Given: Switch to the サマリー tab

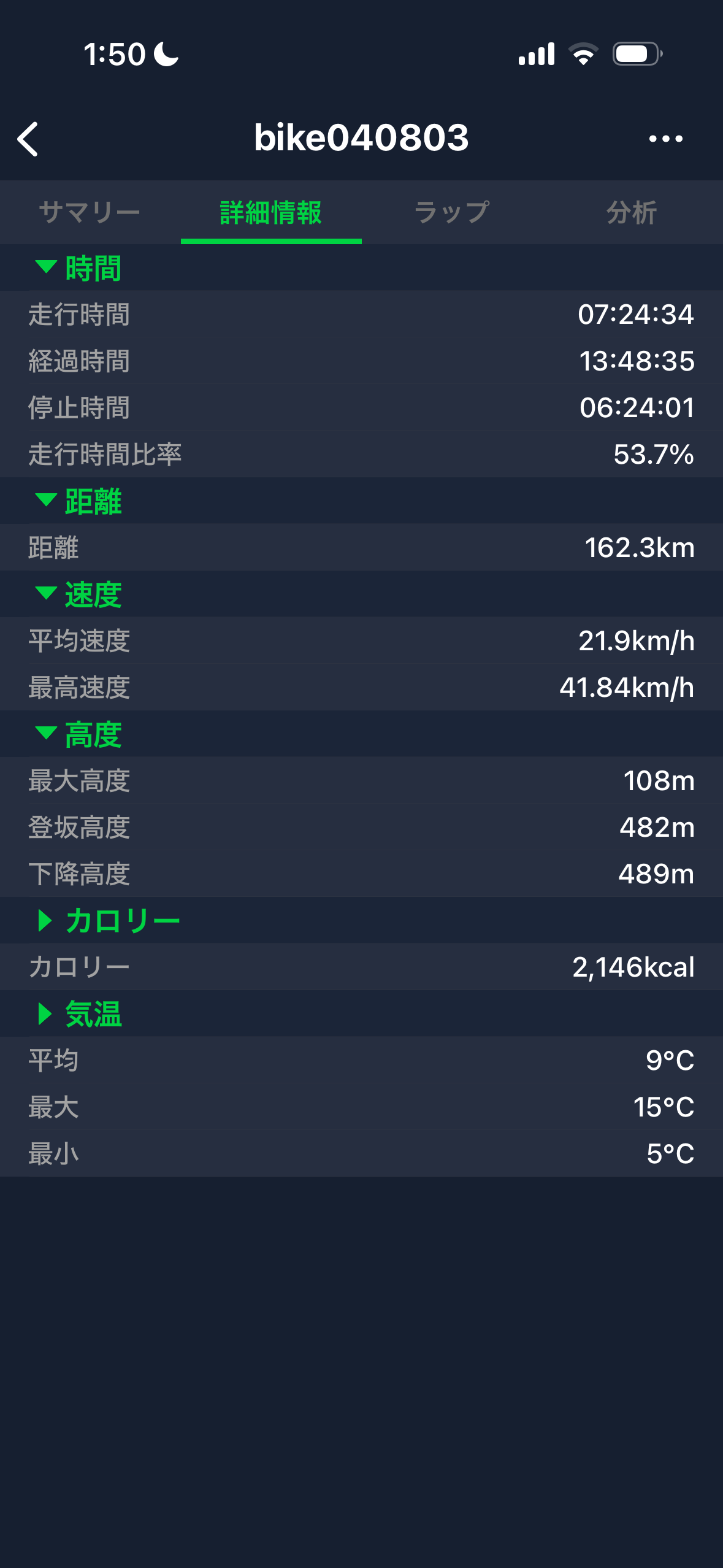Looking at the screenshot, I should pyautogui.click(x=90, y=213).
